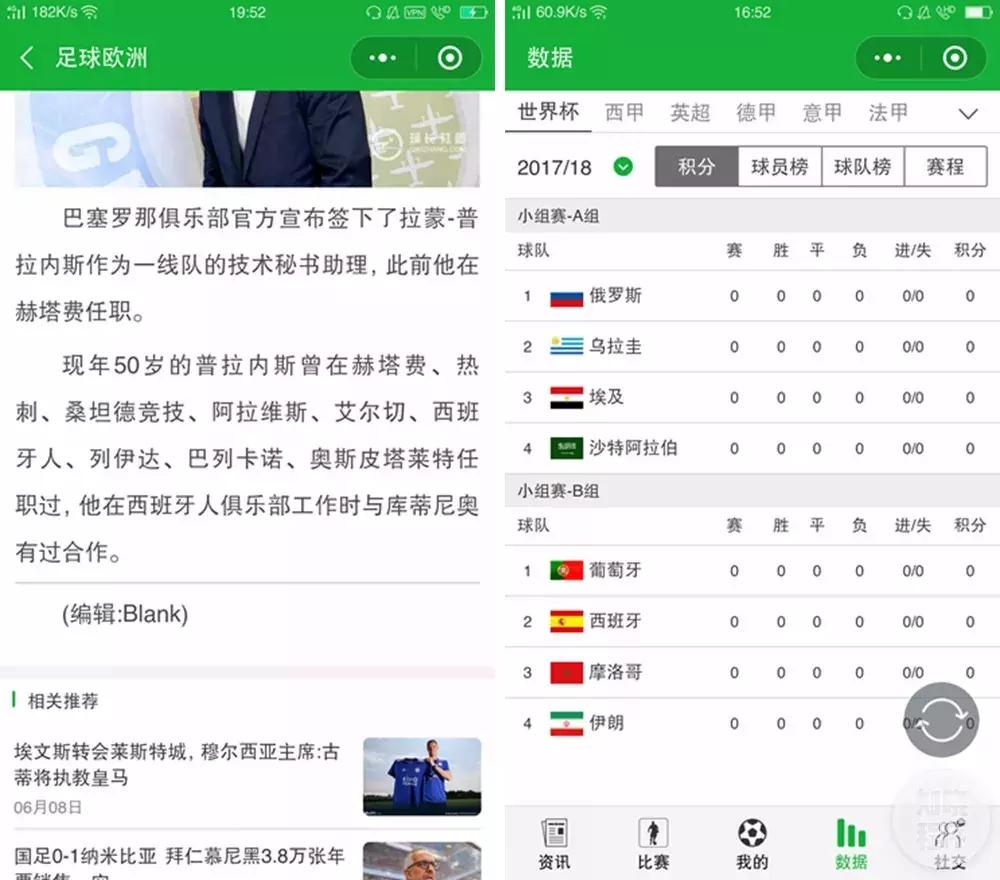
Task: Open the 社交 social tab
Action: click(949, 843)
